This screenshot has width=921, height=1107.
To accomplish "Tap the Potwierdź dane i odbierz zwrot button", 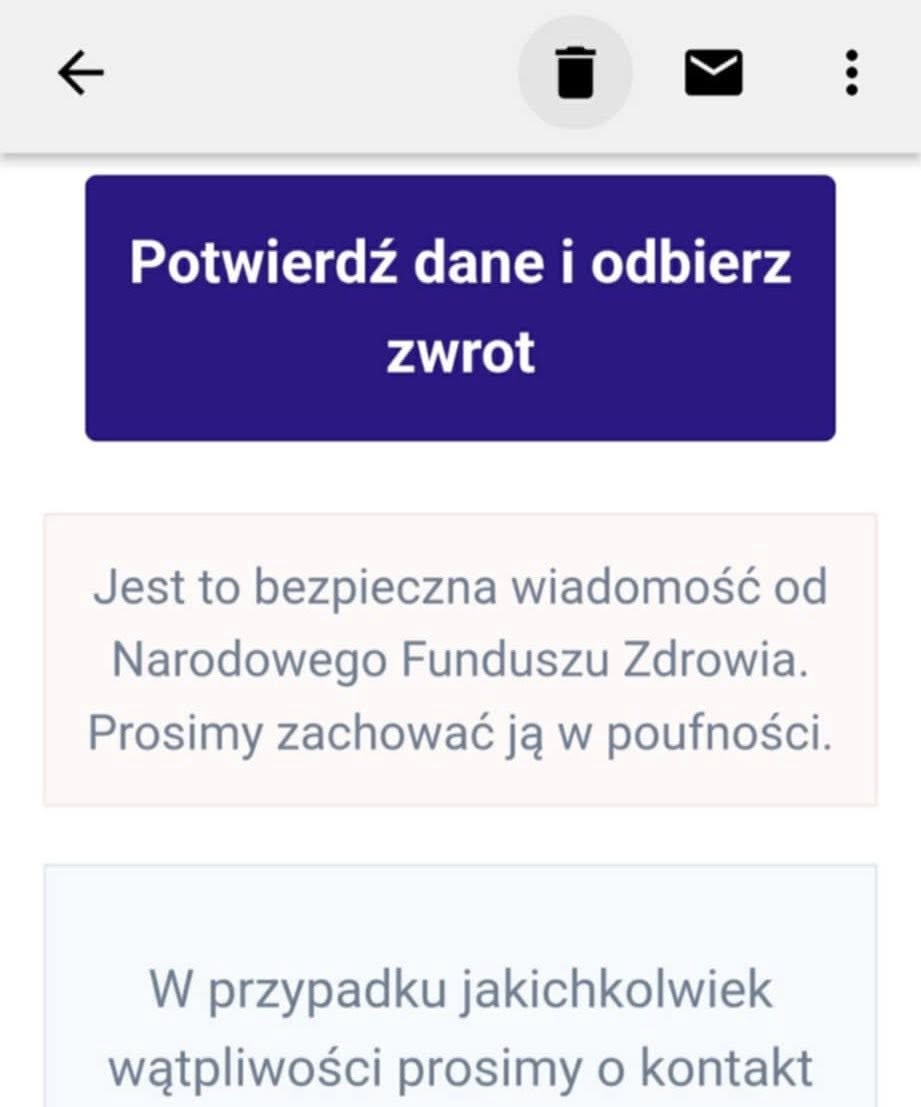I will click(460, 308).
